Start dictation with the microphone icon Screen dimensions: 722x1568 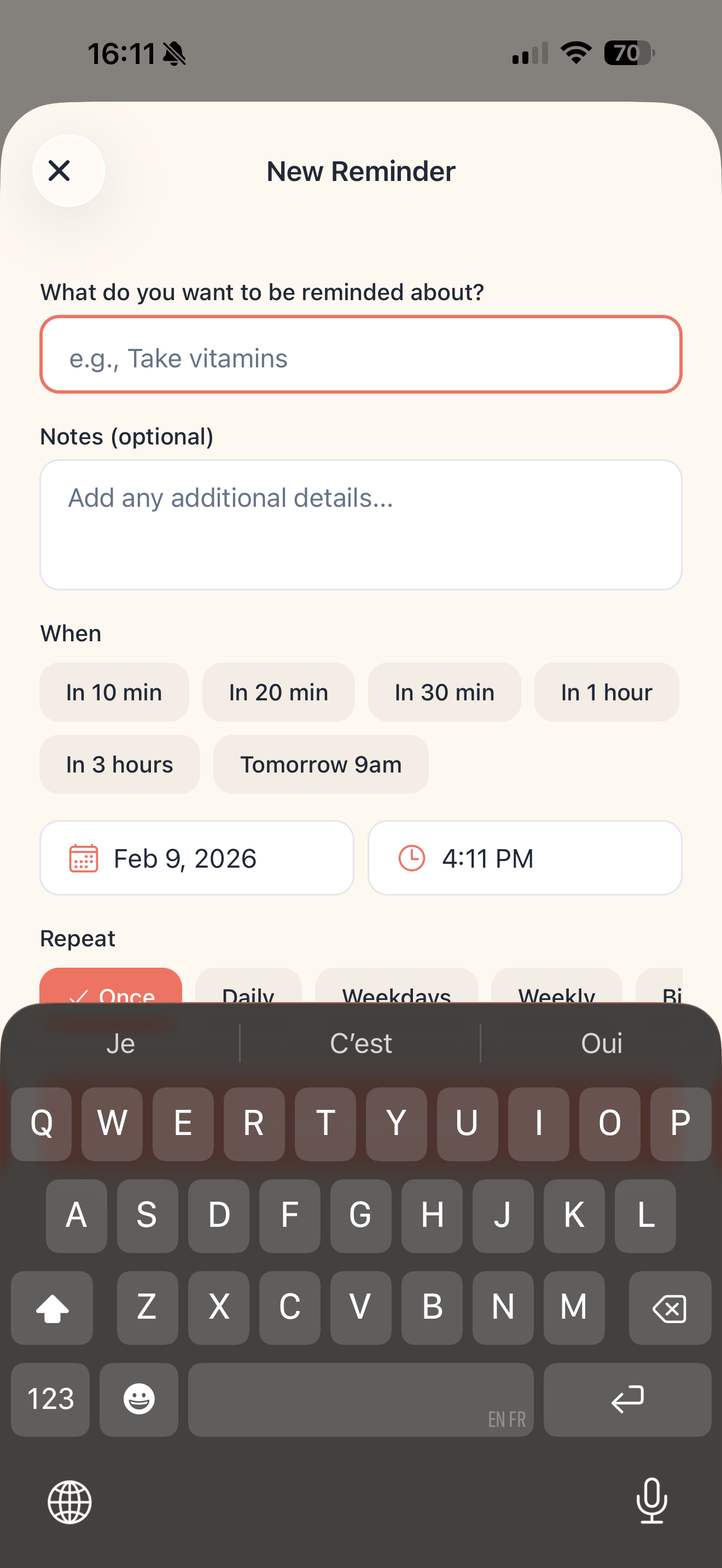point(651,1502)
